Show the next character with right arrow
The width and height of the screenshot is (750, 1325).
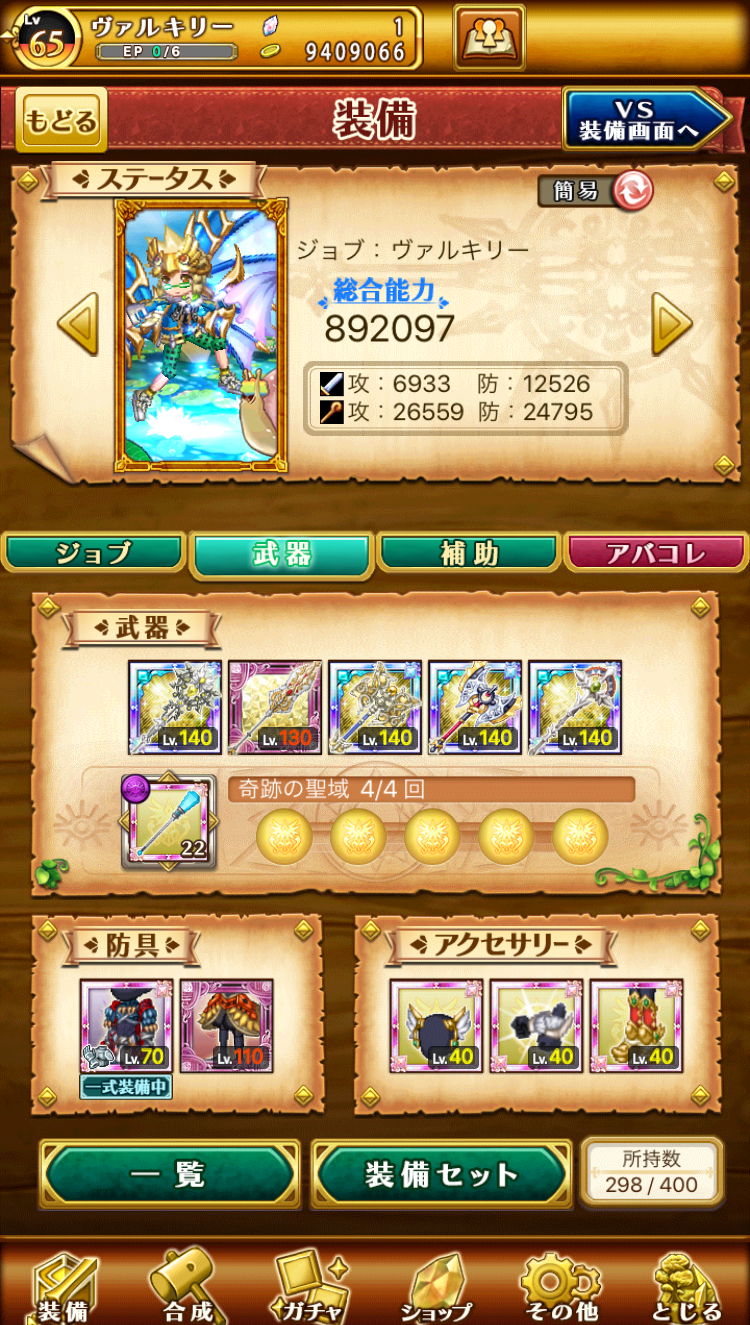671,323
